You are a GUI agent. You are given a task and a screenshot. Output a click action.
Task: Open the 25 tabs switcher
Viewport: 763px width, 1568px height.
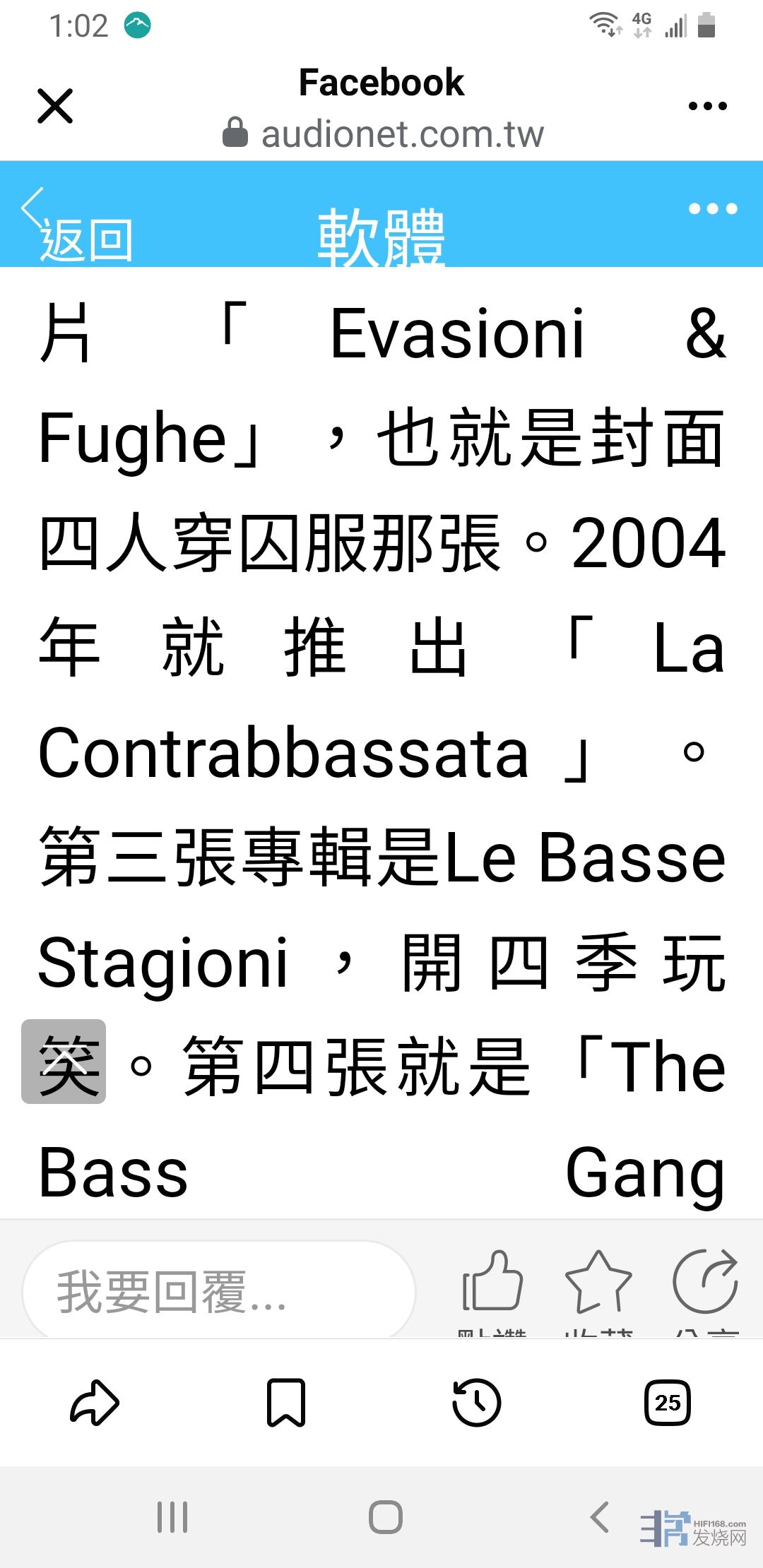point(667,1403)
